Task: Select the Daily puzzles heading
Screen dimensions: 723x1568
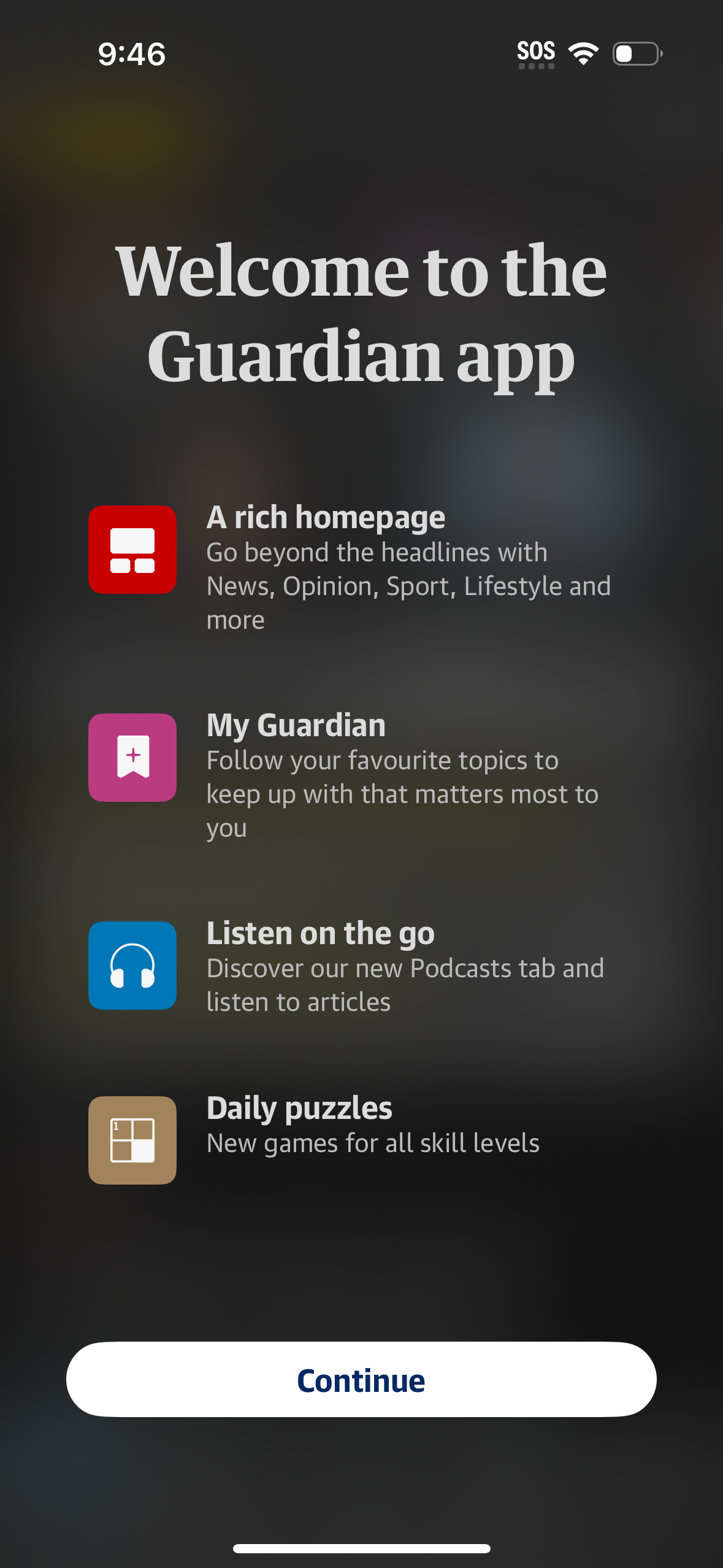Action: click(x=299, y=1108)
